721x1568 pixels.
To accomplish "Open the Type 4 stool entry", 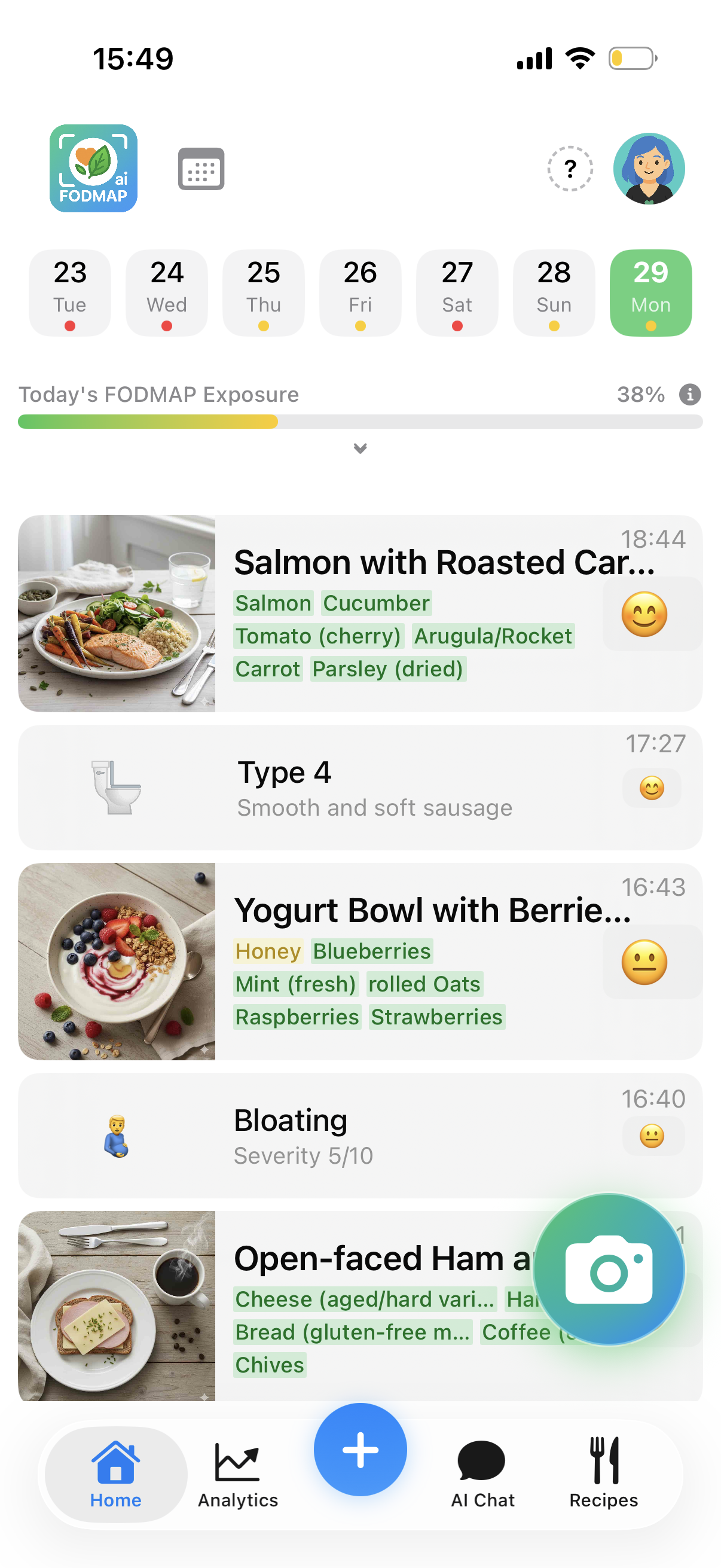I will 365,787.
